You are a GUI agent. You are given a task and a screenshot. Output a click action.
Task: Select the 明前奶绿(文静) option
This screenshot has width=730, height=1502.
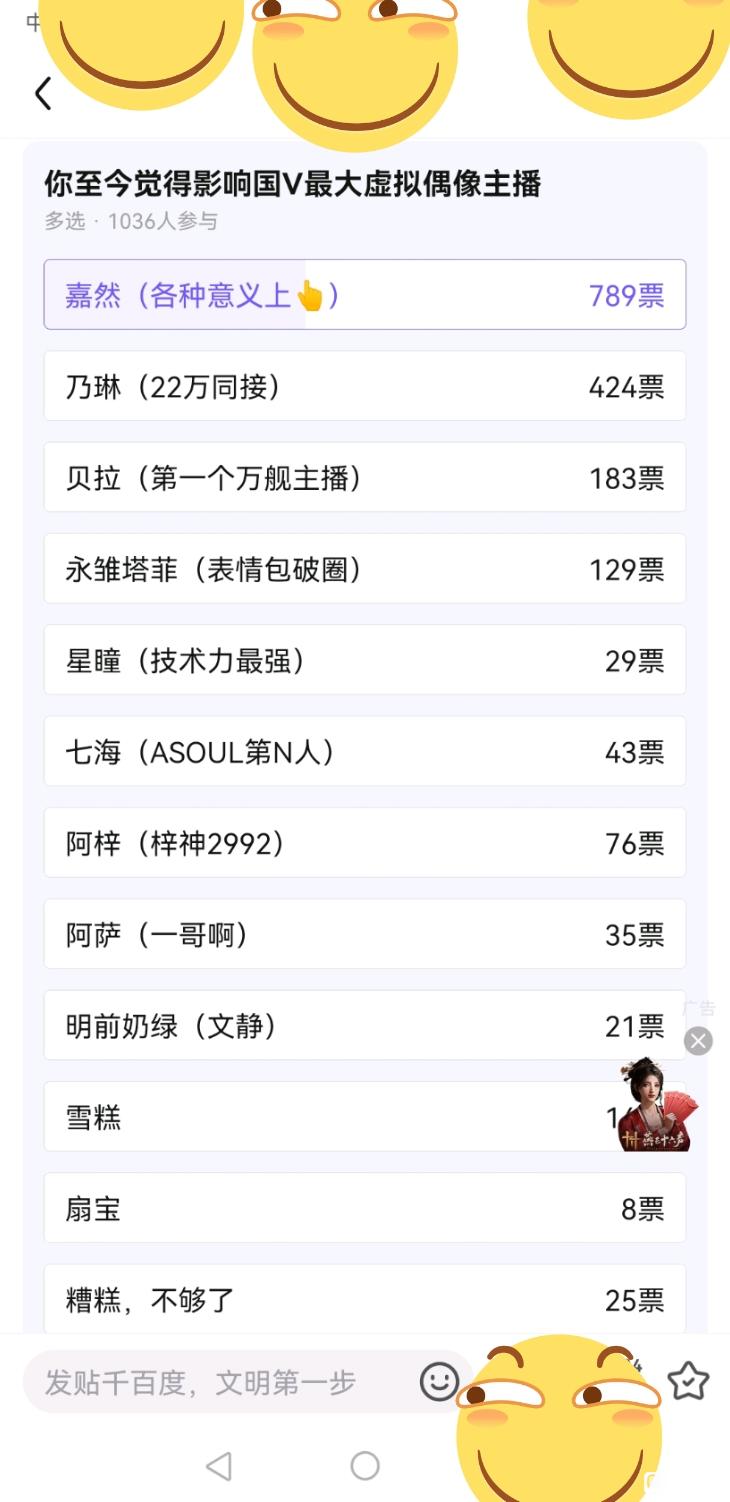(x=365, y=1025)
